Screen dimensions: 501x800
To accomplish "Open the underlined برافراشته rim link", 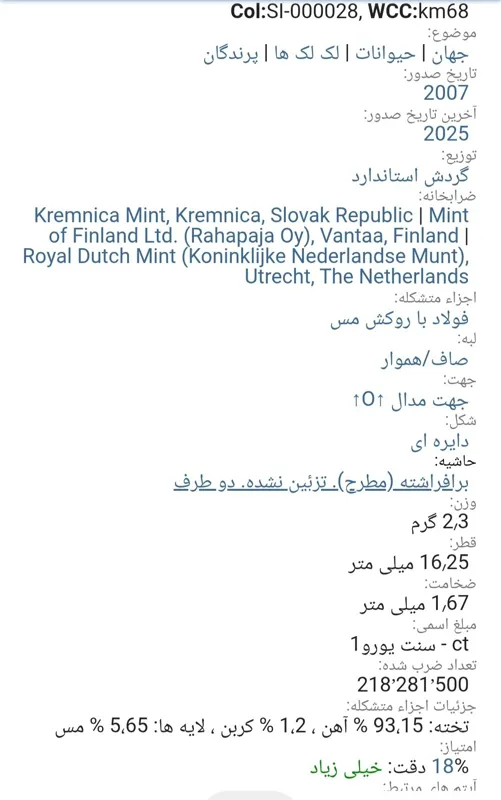I will coord(321,483).
